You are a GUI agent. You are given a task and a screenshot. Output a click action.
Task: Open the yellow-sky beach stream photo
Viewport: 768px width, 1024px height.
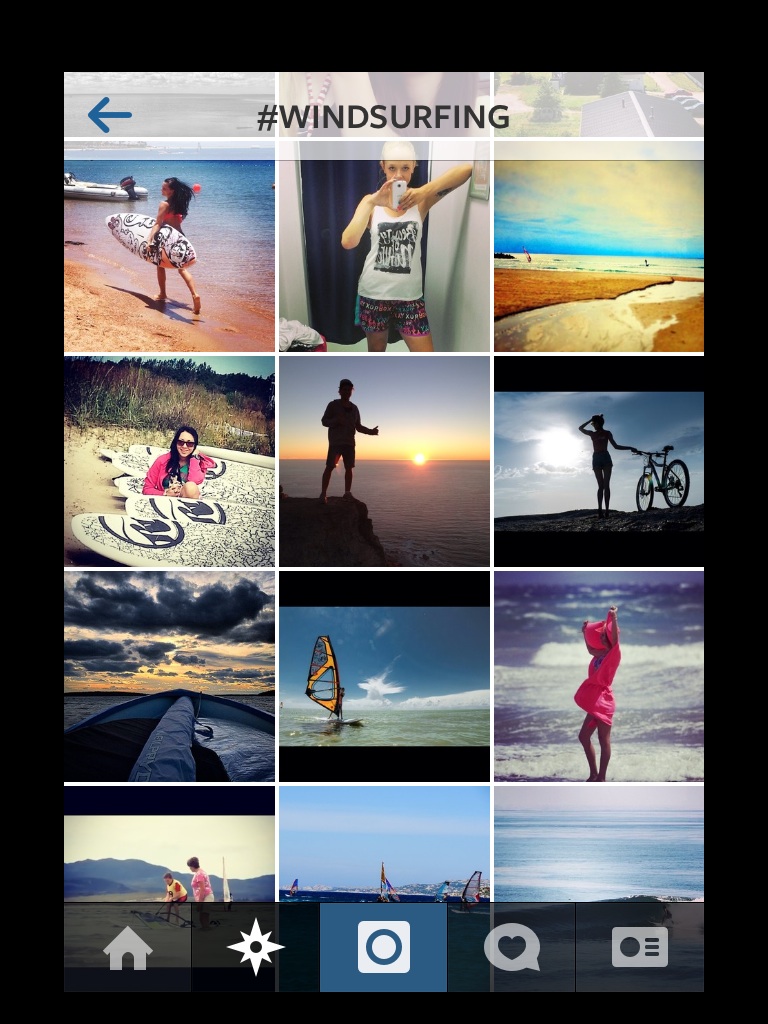(x=599, y=248)
